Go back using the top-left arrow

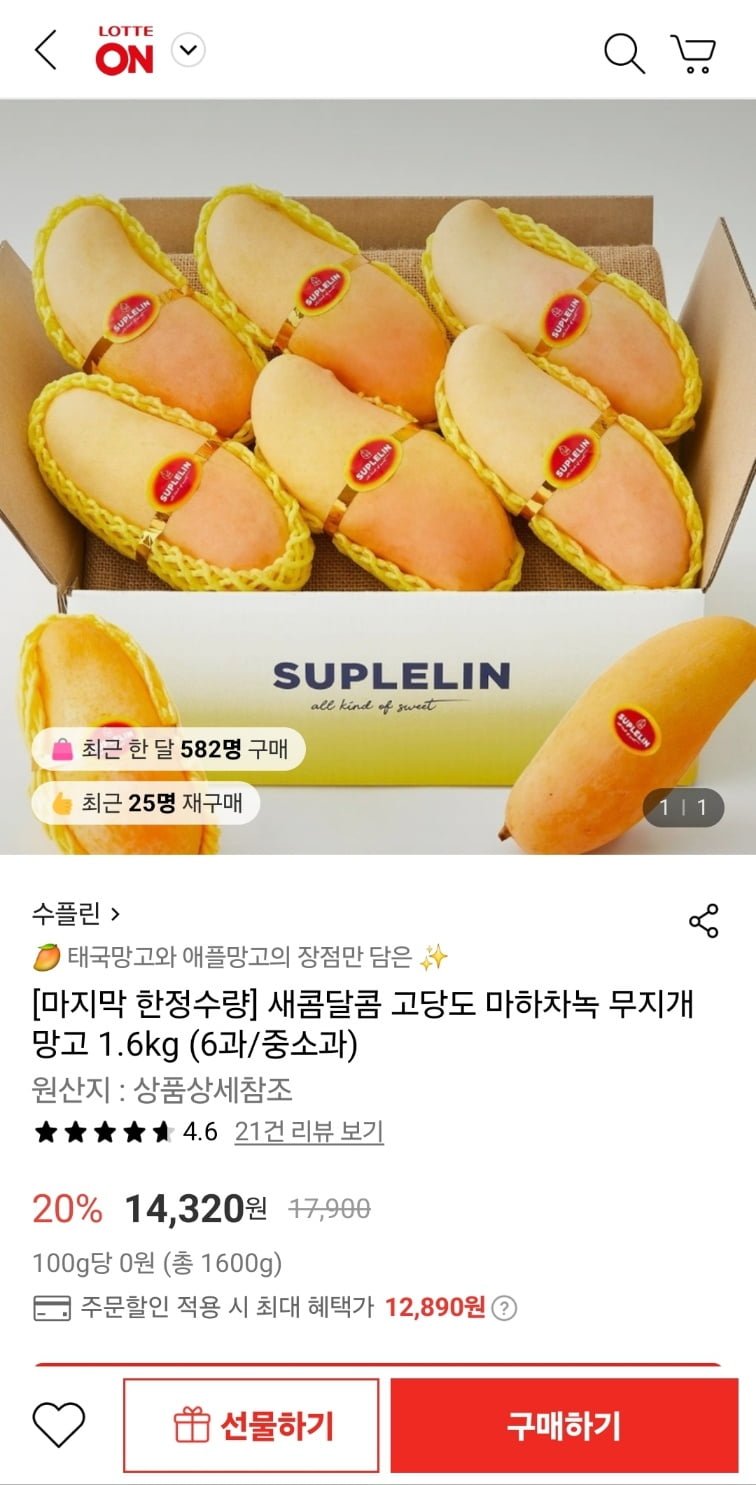[x=46, y=50]
